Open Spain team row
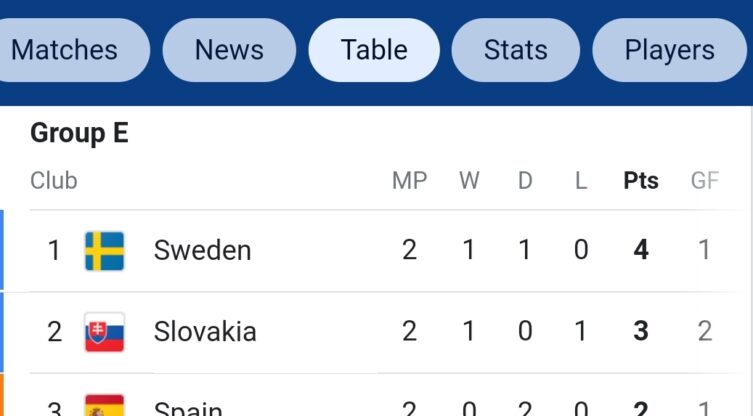The width and height of the screenshot is (753, 416). click(x=188, y=406)
